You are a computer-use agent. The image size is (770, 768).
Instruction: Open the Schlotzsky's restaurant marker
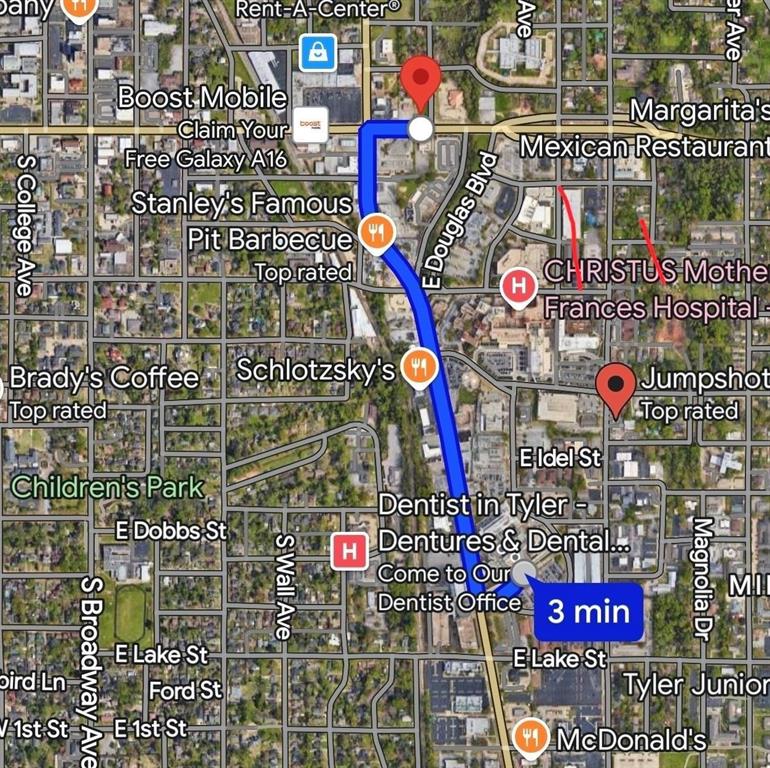[418, 367]
